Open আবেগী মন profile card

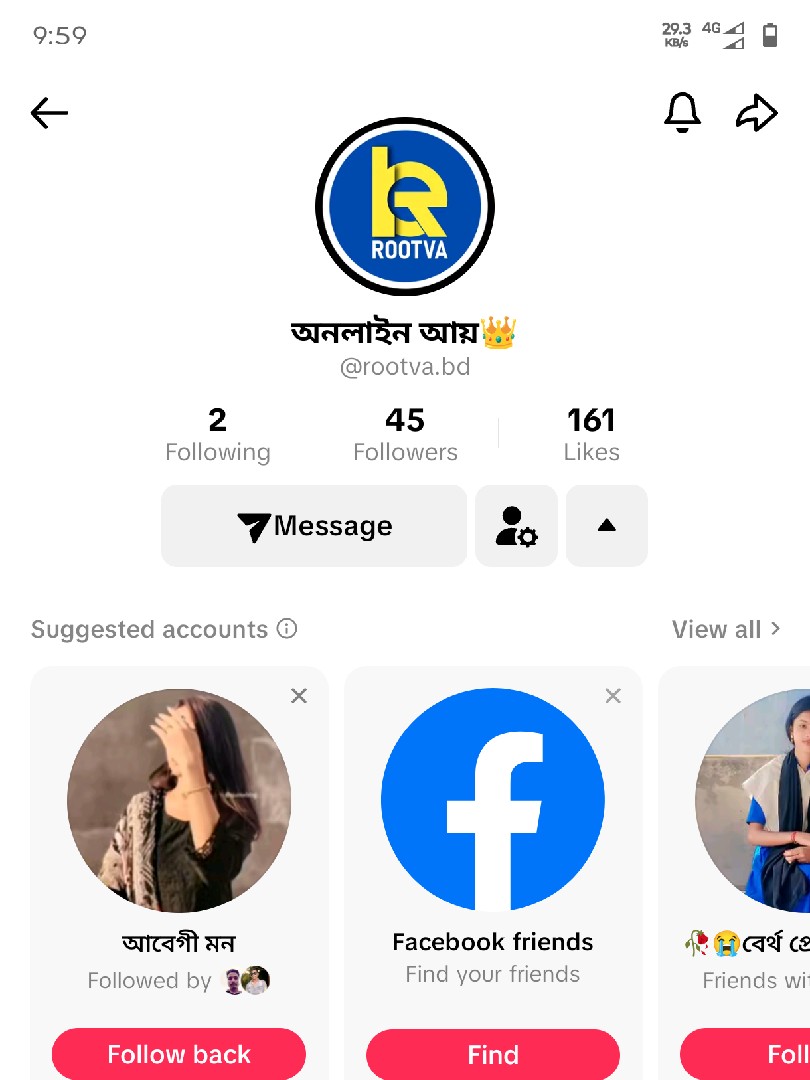(179, 800)
